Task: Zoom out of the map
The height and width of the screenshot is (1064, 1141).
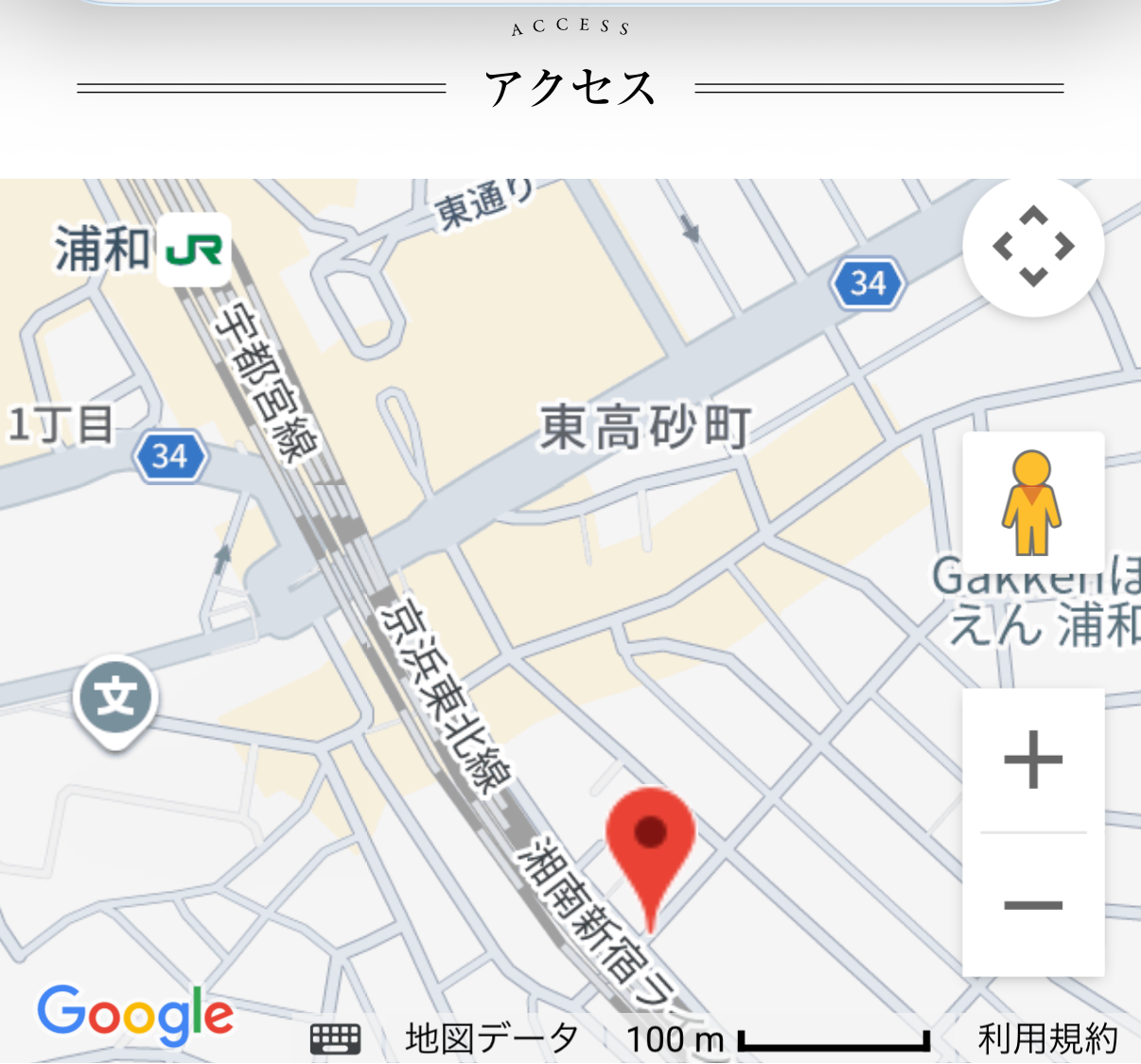Action: click(1033, 905)
